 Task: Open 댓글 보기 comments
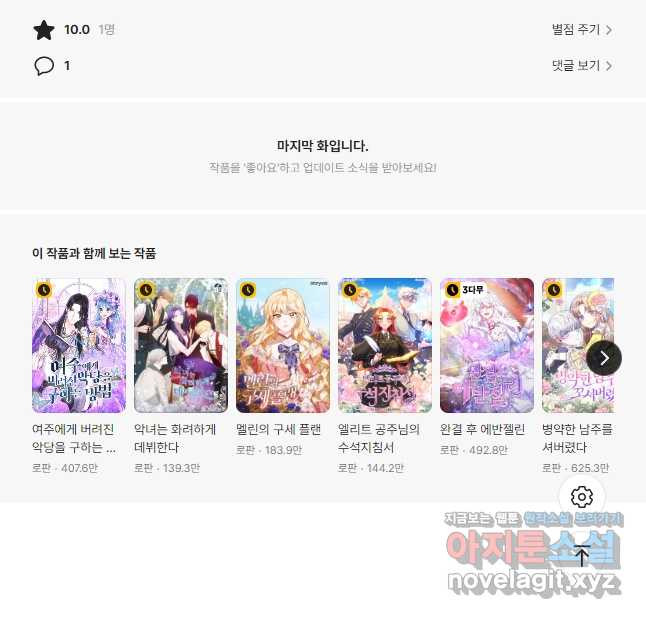point(581,66)
